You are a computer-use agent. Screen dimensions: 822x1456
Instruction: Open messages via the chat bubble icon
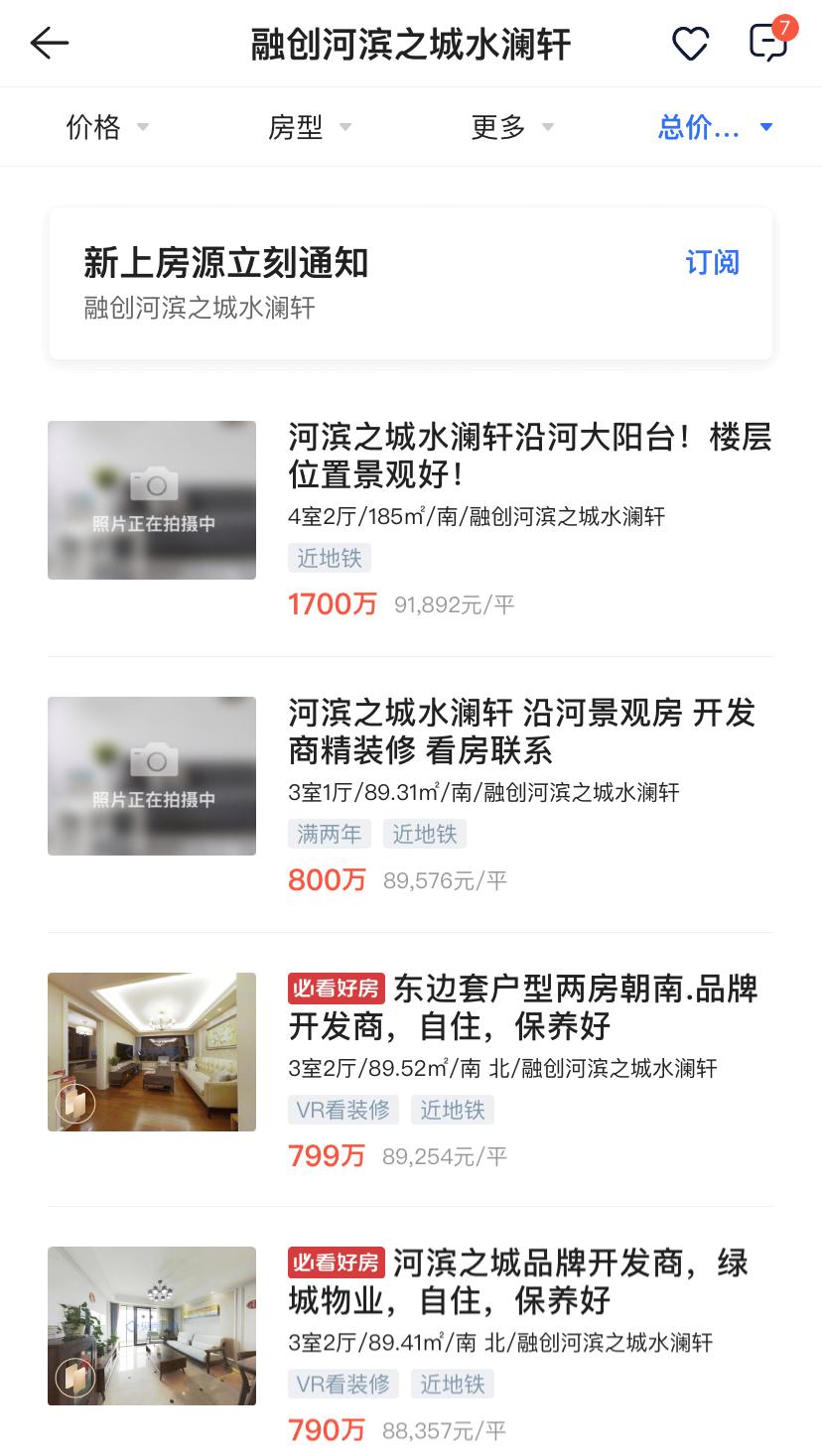point(766,44)
